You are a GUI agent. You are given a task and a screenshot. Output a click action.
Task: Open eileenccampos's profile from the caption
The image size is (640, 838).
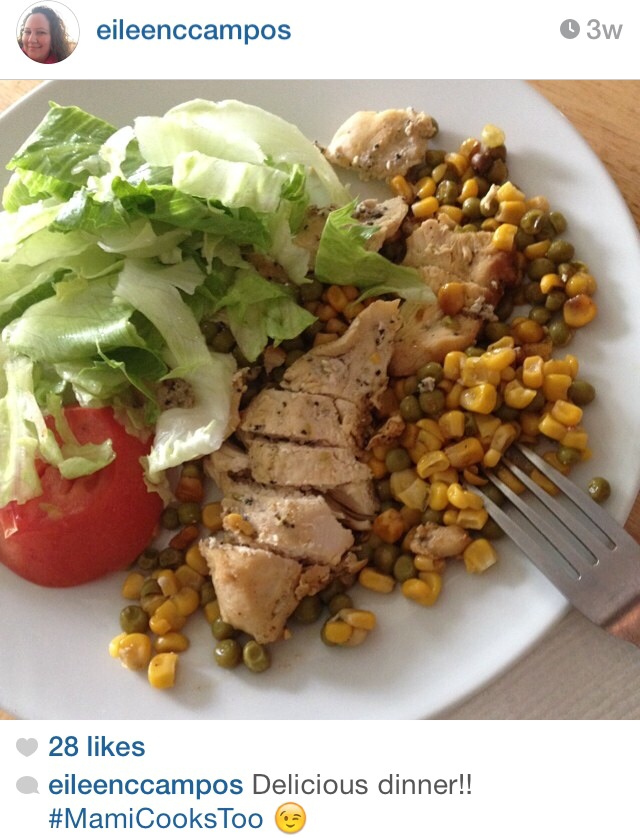[145, 785]
